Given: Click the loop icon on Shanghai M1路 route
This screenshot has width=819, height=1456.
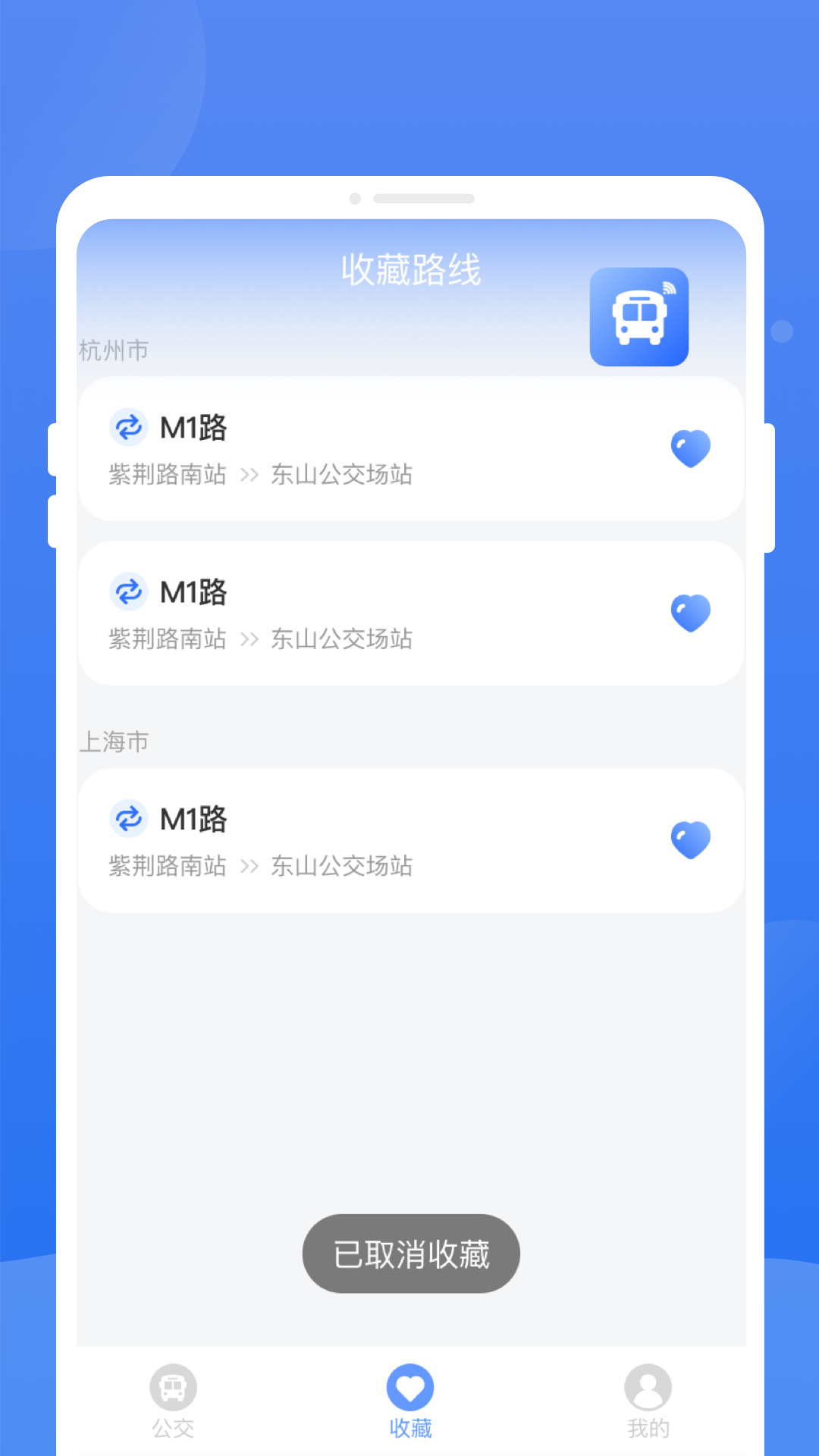Looking at the screenshot, I should tap(129, 820).
